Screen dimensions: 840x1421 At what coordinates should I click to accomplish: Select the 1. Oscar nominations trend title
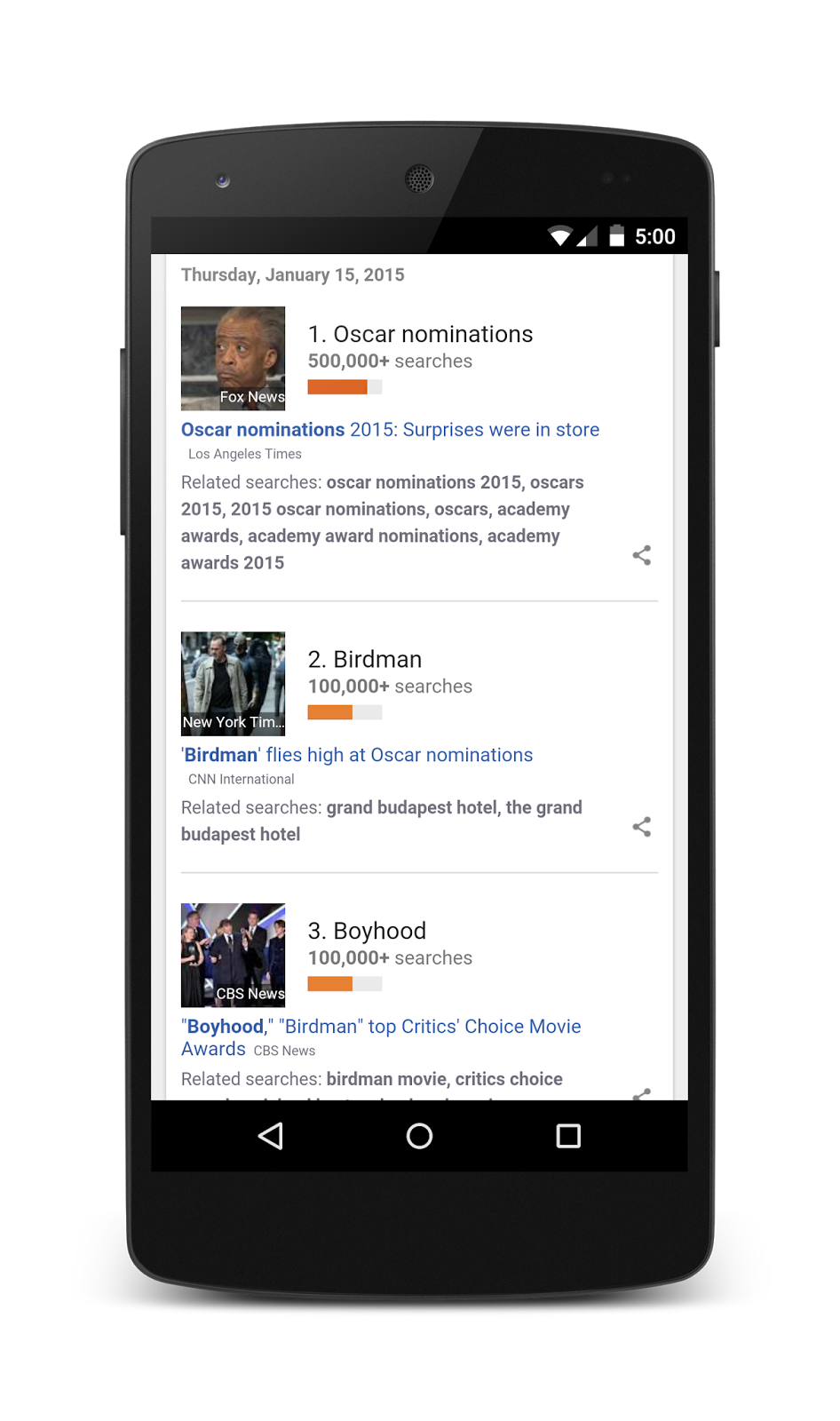point(420,334)
